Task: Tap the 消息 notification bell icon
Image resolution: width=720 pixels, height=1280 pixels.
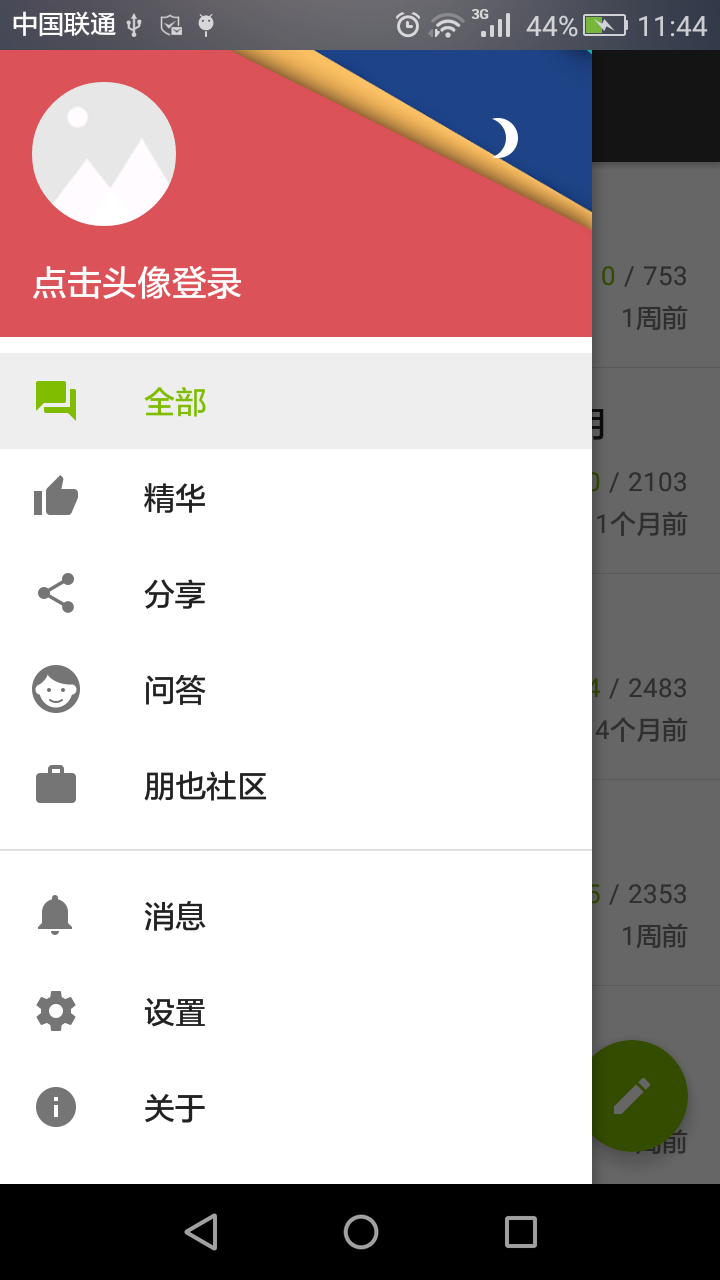Action: point(56,915)
